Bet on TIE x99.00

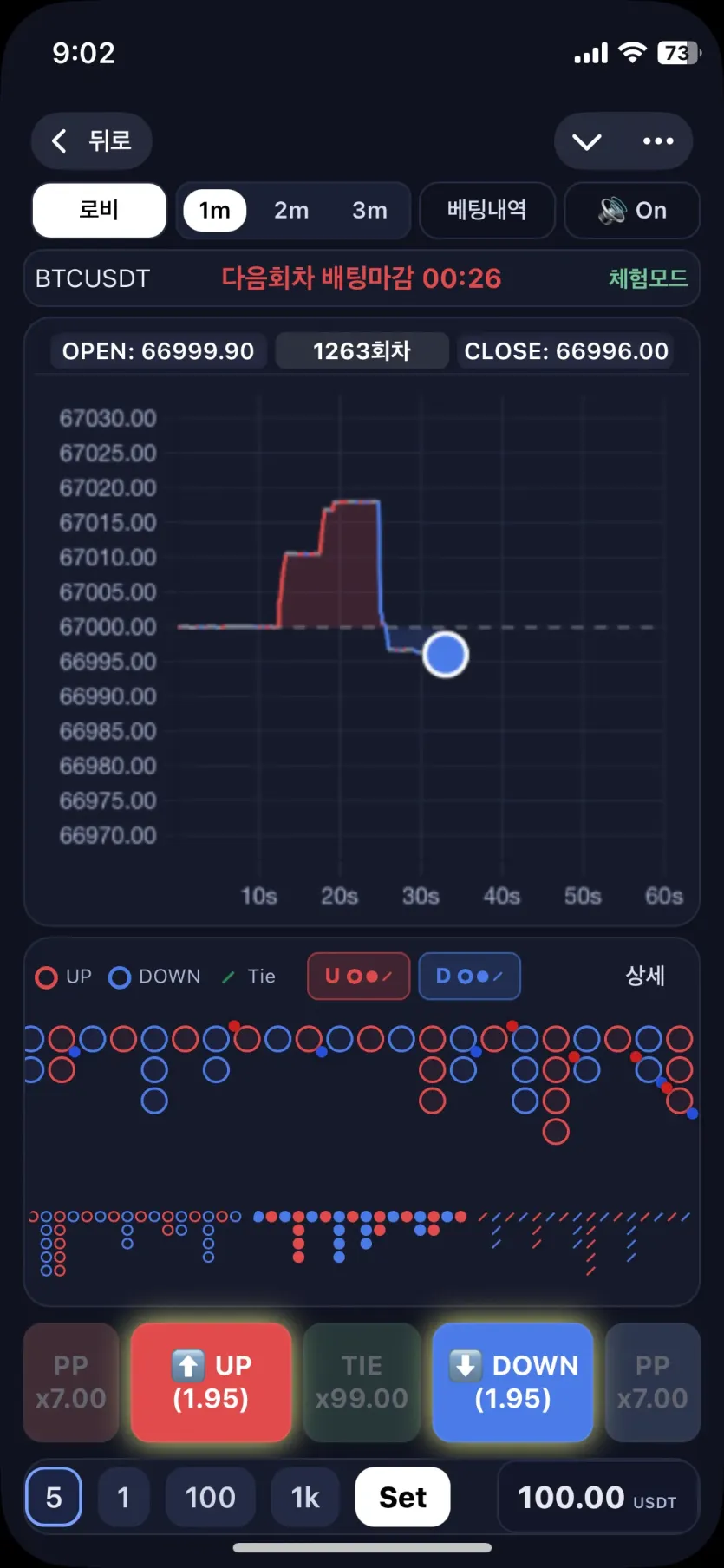(362, 1382)
